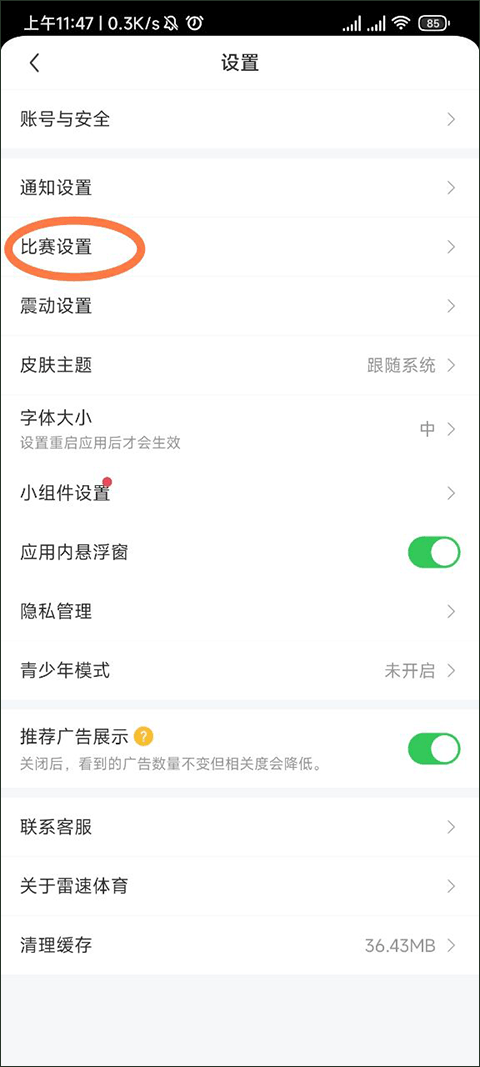The height and width of the screenshot is (1067, 480).
Task: Open 联系客服
Action: [x=240, y=827]
